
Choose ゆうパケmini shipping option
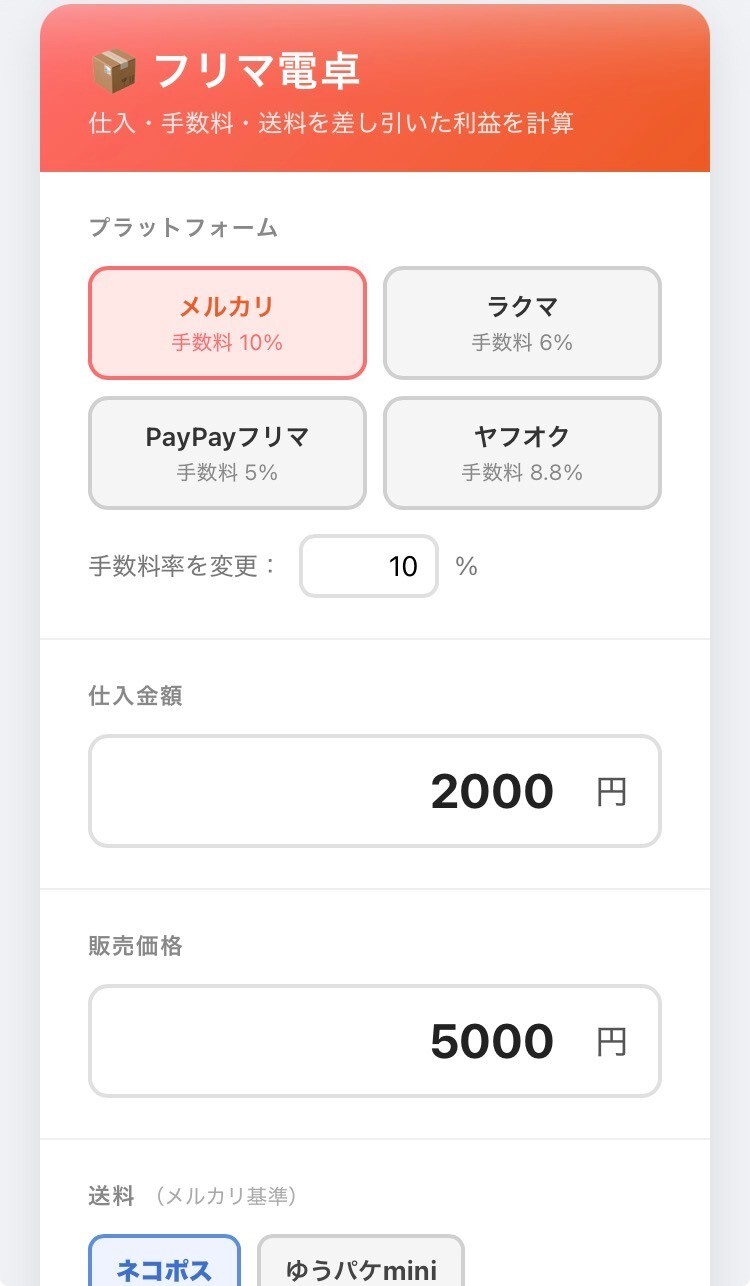[361, 1266]
